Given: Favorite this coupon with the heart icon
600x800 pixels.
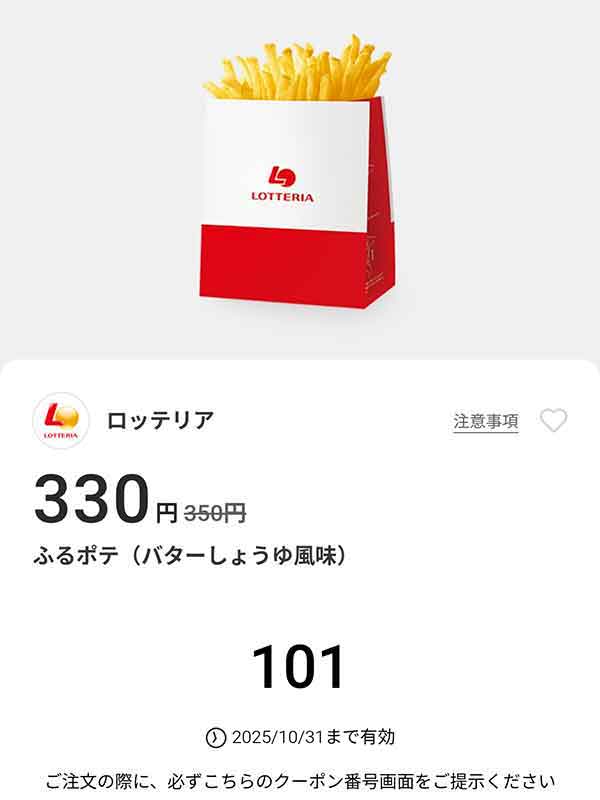Looking at the screenshot, I should 553,421.
